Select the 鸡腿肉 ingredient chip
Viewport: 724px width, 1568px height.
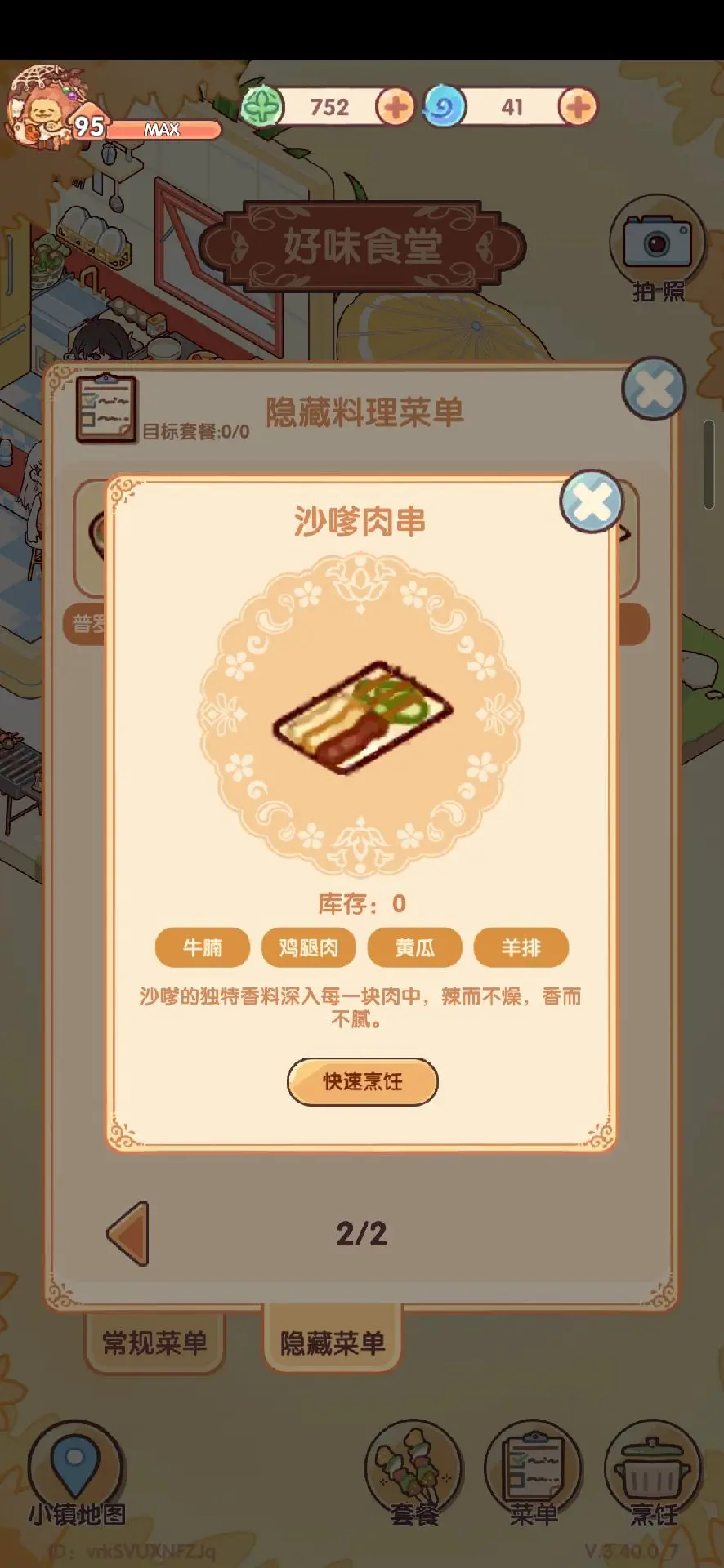pos(309,947)
